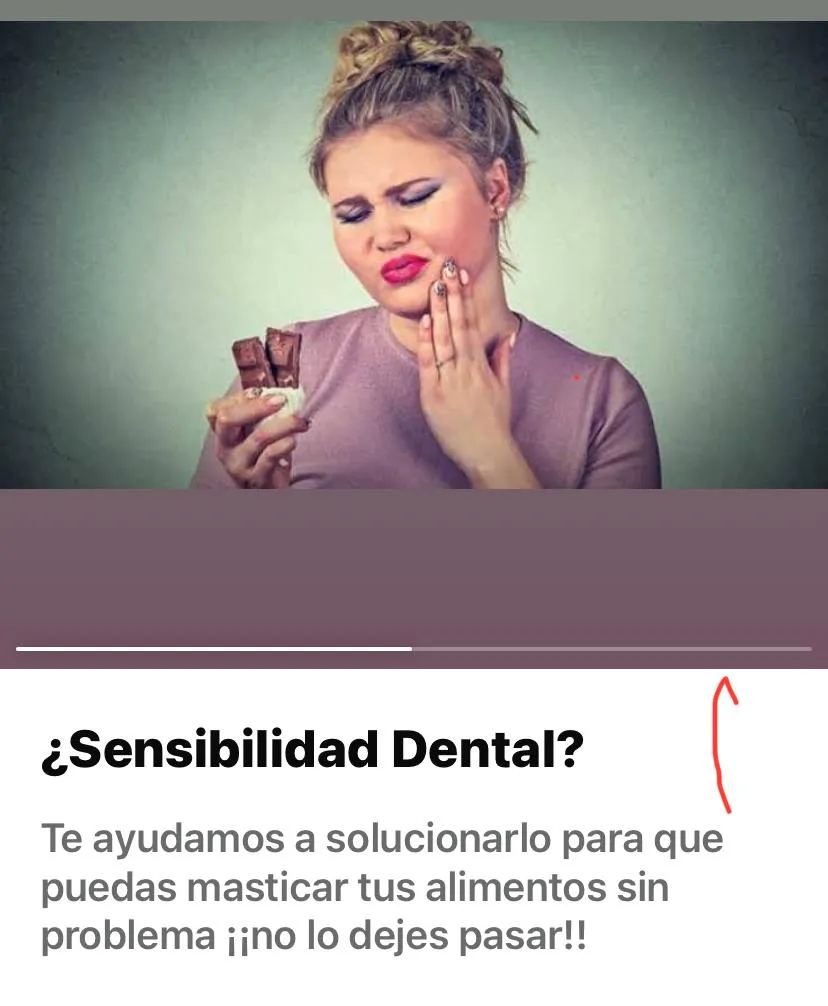This screenshot has width=828, height=1006.
Task: Jump to the second slide indicator segment
Action: [611, 649]
